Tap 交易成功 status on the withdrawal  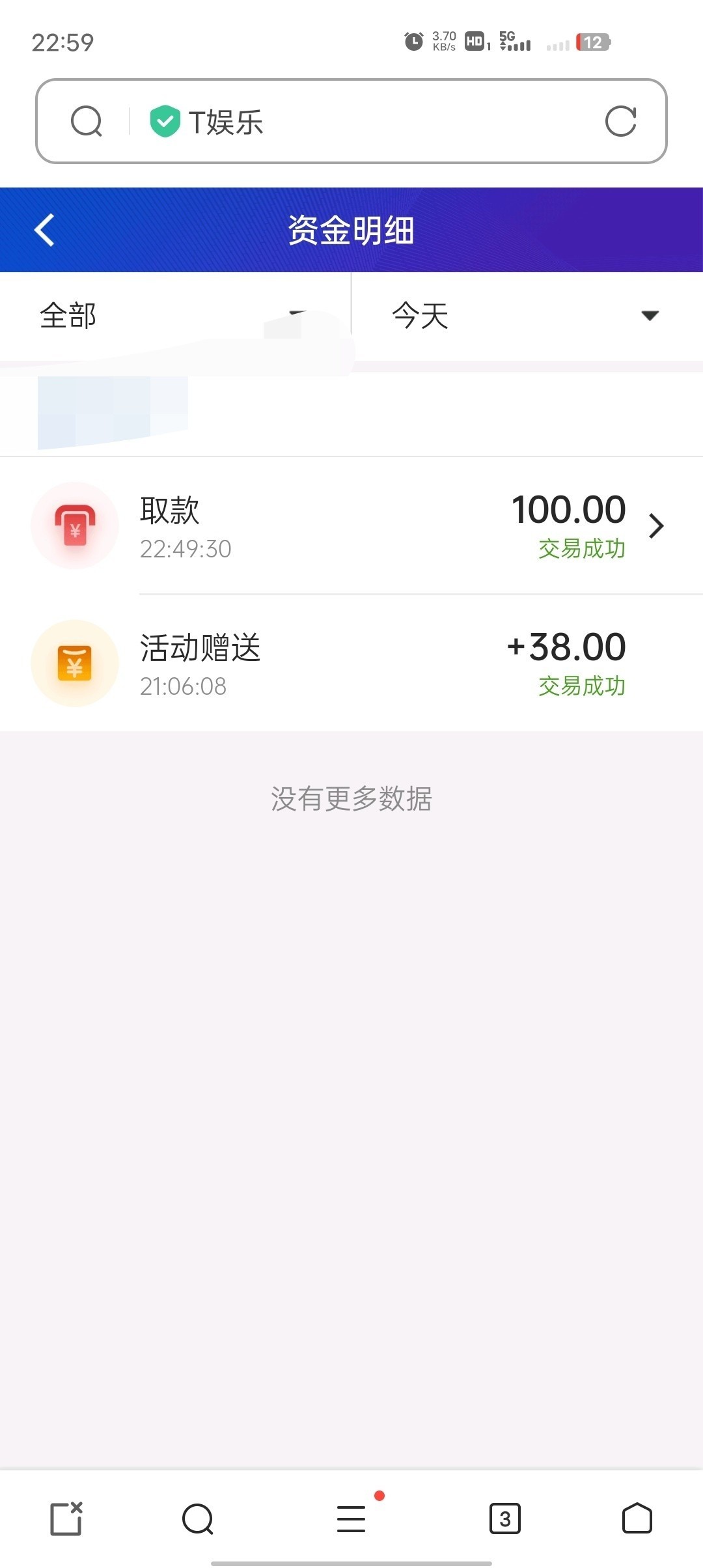(x=581, y=549)
